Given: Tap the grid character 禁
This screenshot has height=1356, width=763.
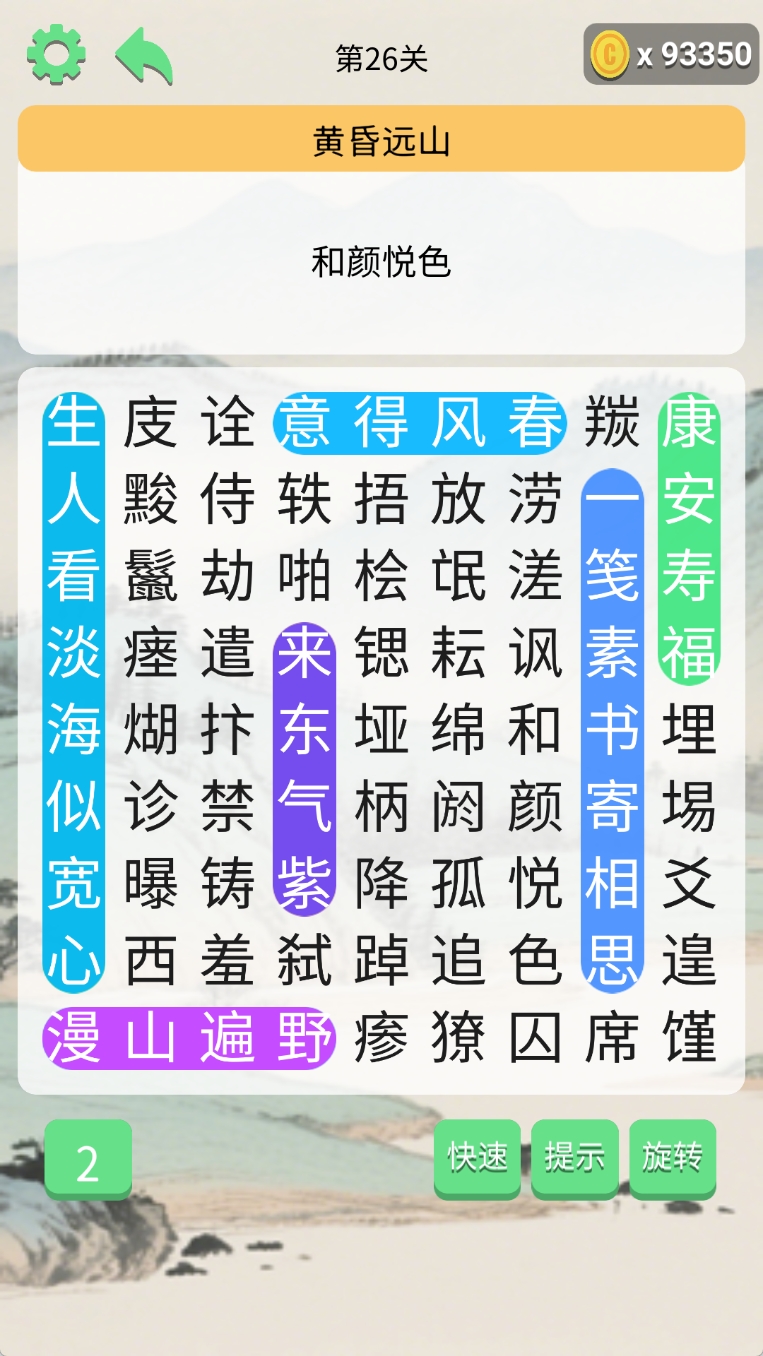Looking at the screenshot, I should [x=228, y=807].
